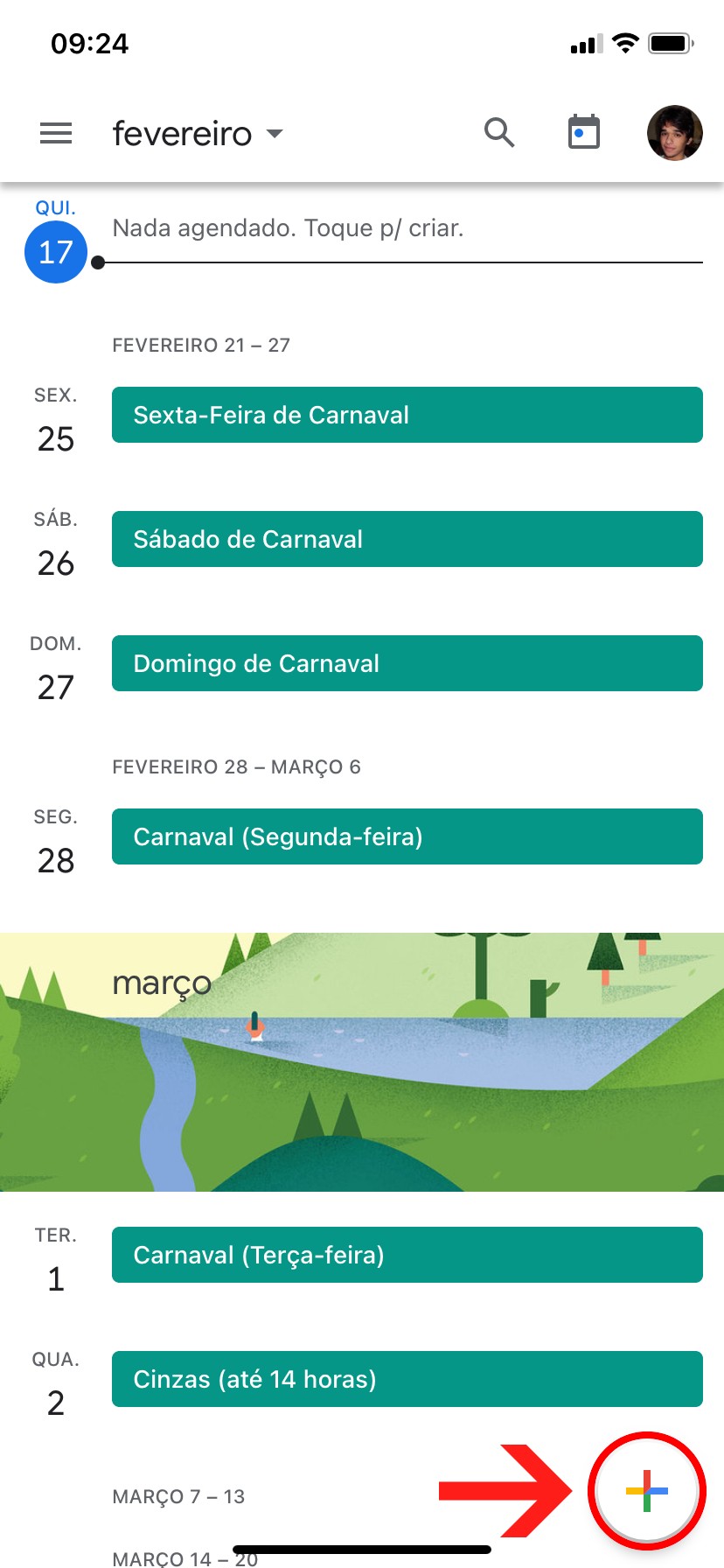The height and width of the screenshot is (1568, 724).
Task: Jump to today with calendar icon
Action: click(x=583, y=133)
